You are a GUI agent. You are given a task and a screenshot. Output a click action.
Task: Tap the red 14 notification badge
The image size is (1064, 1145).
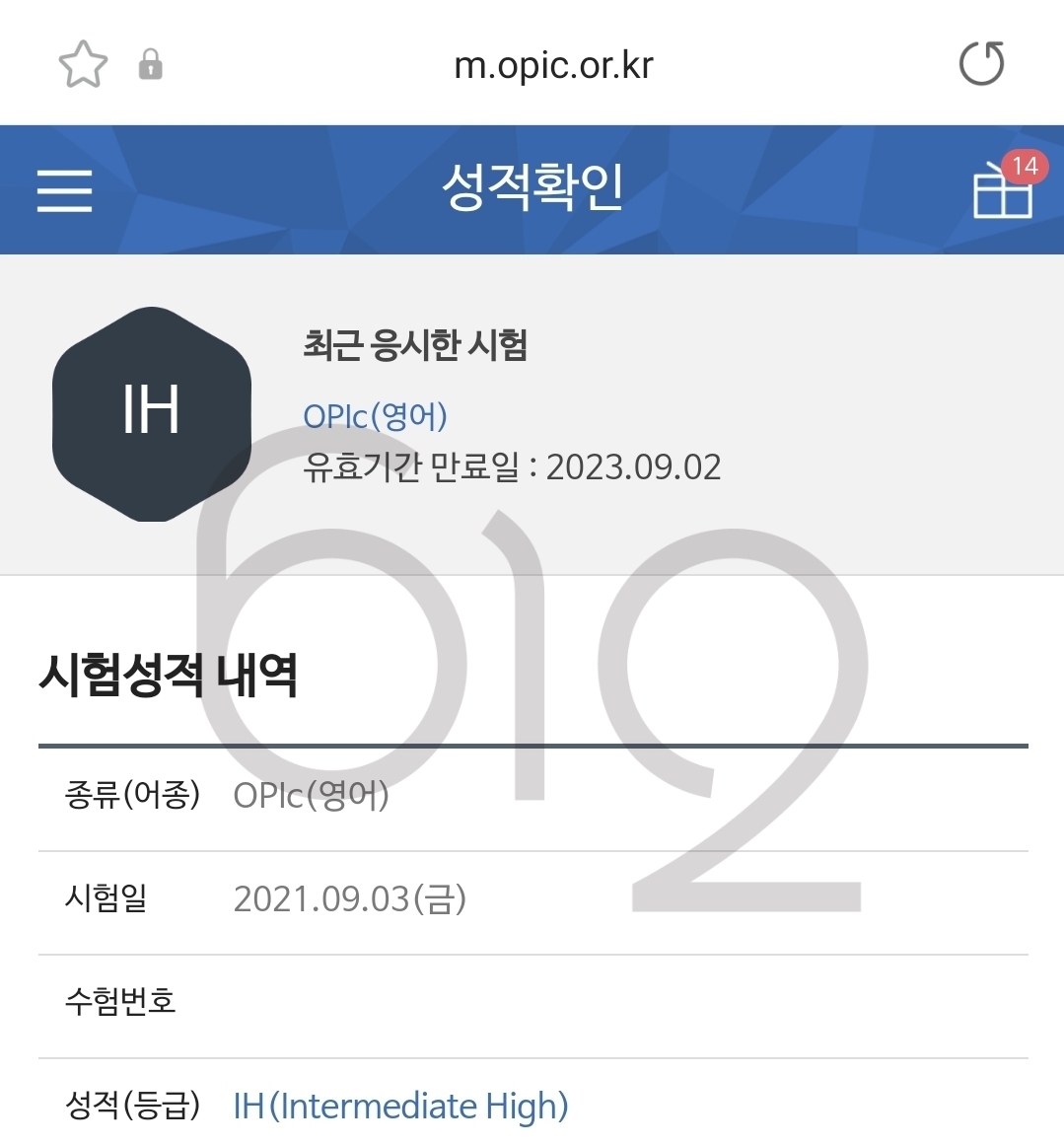point(1024,167)
